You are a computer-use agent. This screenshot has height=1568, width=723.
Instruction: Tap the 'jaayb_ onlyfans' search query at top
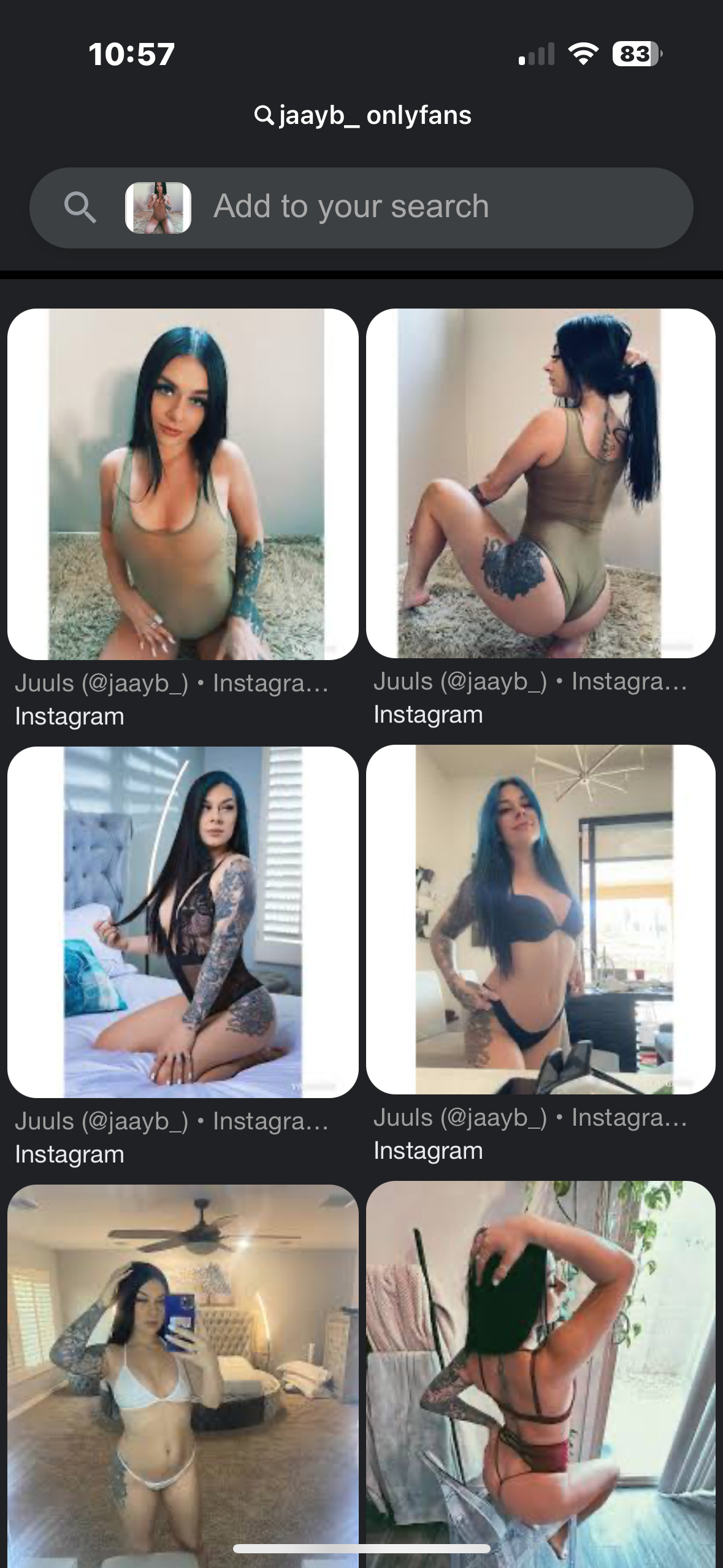pos(363,115)
